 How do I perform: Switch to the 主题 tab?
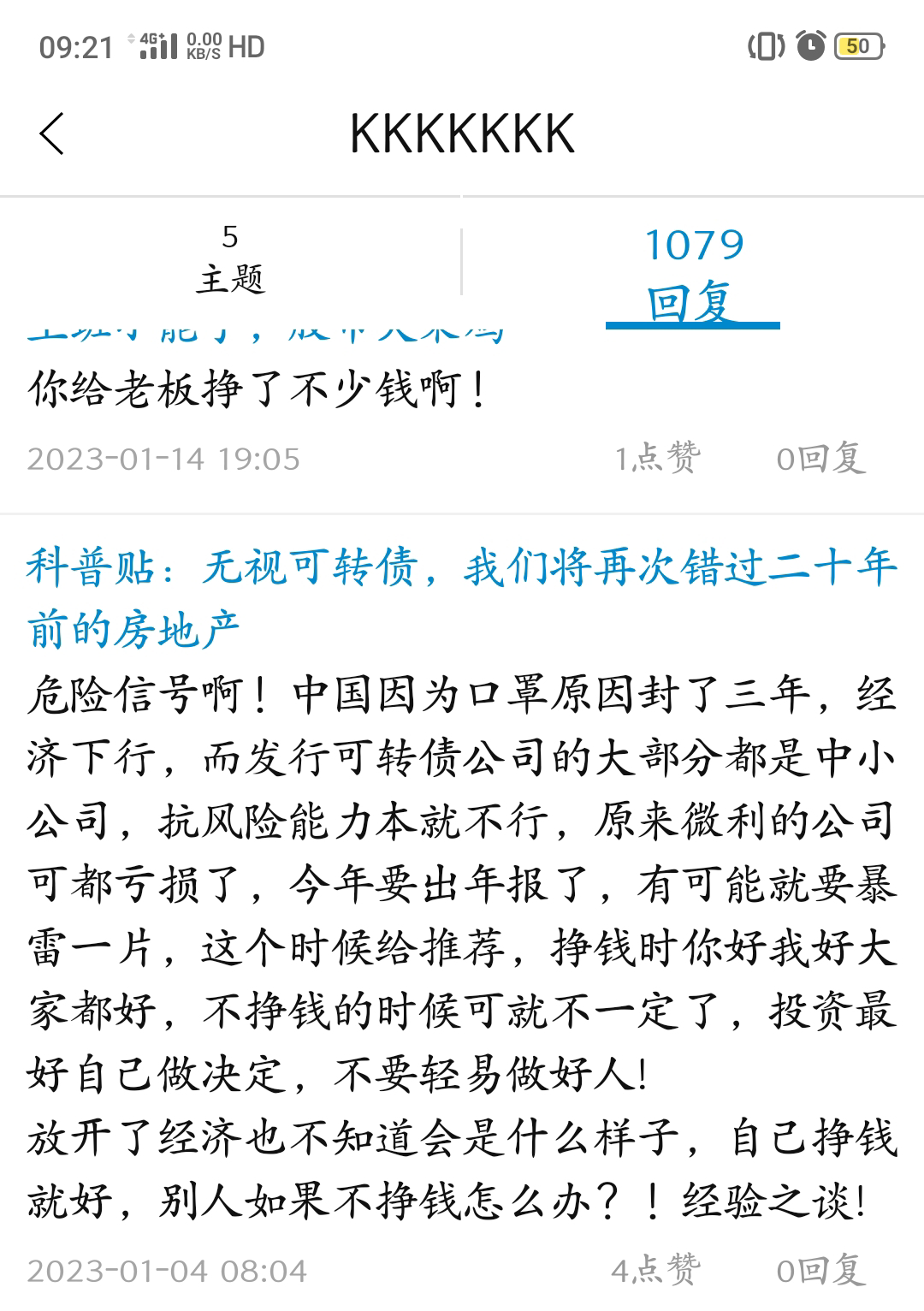[x=230, y=261]
